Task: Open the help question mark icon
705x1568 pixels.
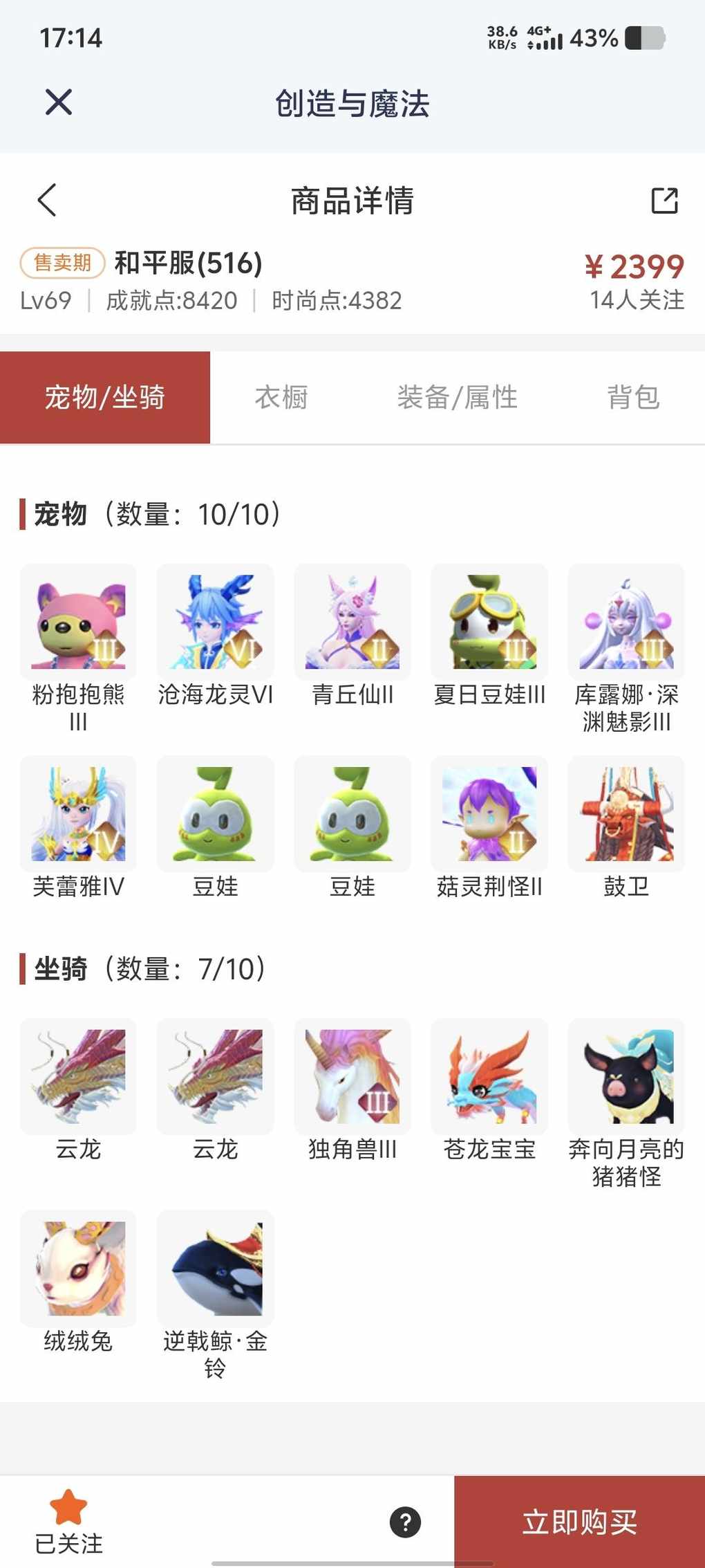Action: [405, 1522]
